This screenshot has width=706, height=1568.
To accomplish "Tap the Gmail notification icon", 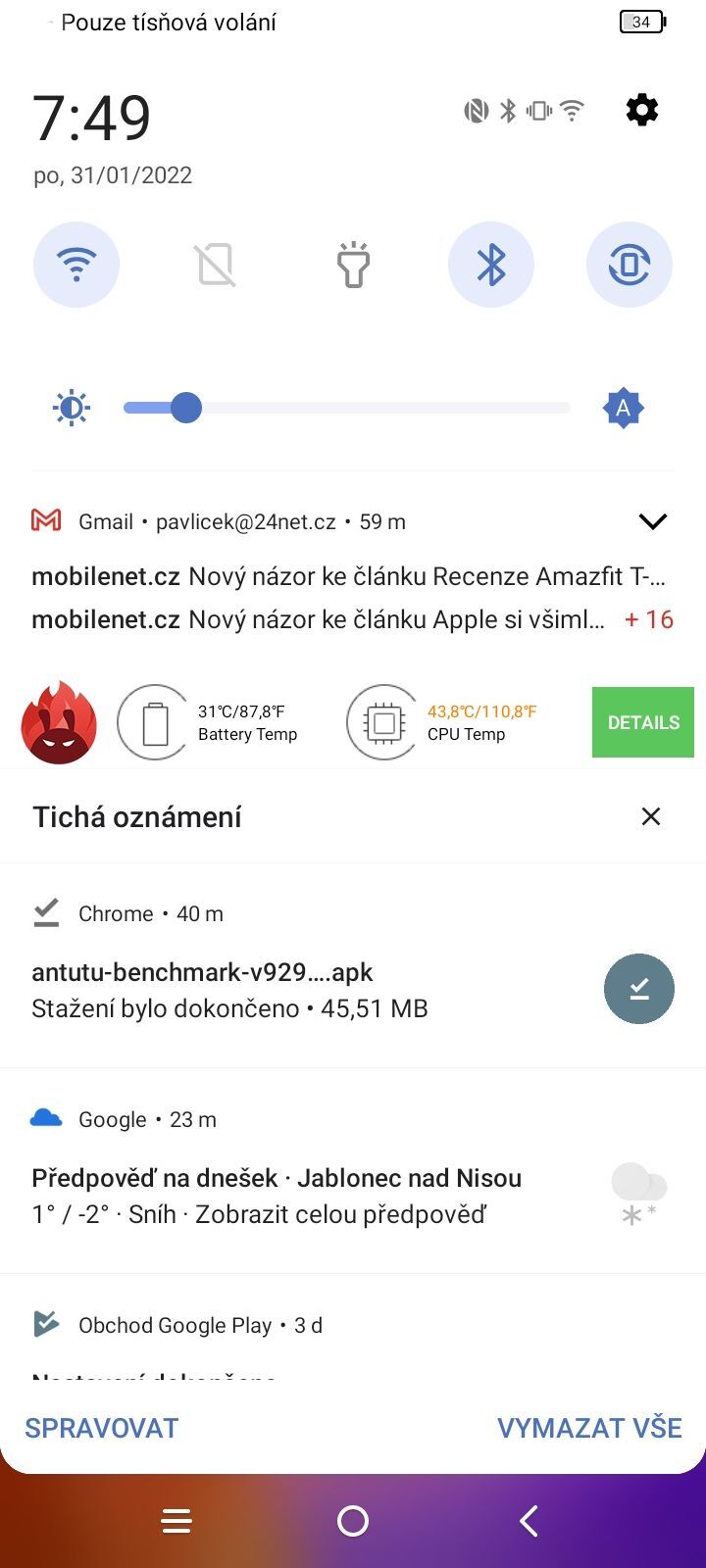I will (x=43, y=520).
